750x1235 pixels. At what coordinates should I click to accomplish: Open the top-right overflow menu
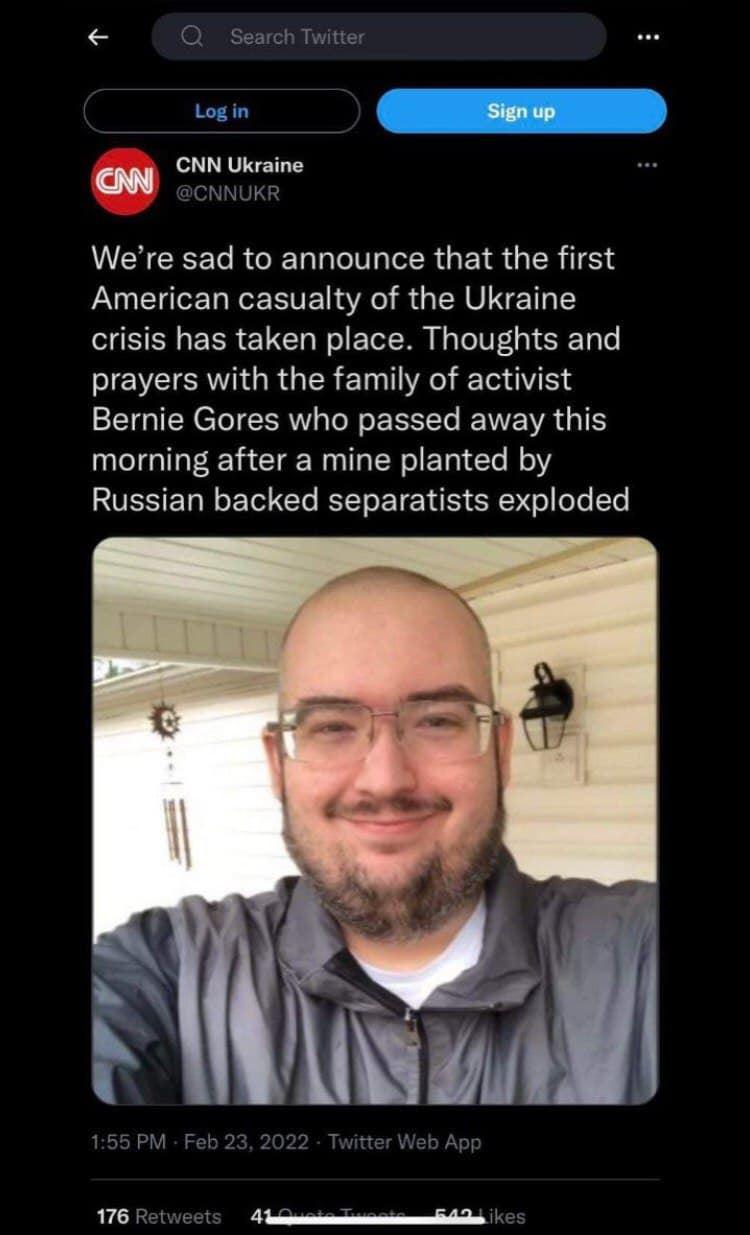pos(648,37)
